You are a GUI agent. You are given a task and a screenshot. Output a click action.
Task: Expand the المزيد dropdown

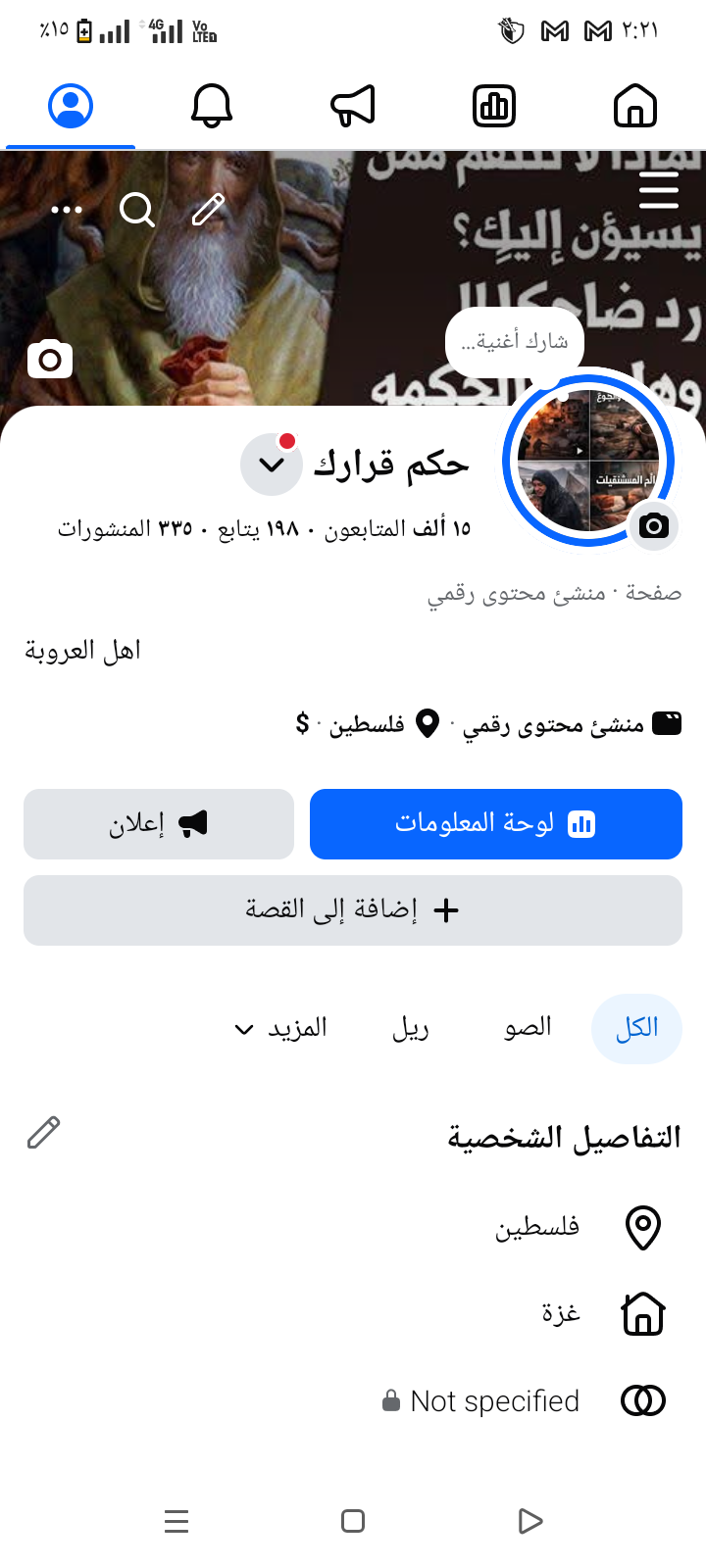281,1028
